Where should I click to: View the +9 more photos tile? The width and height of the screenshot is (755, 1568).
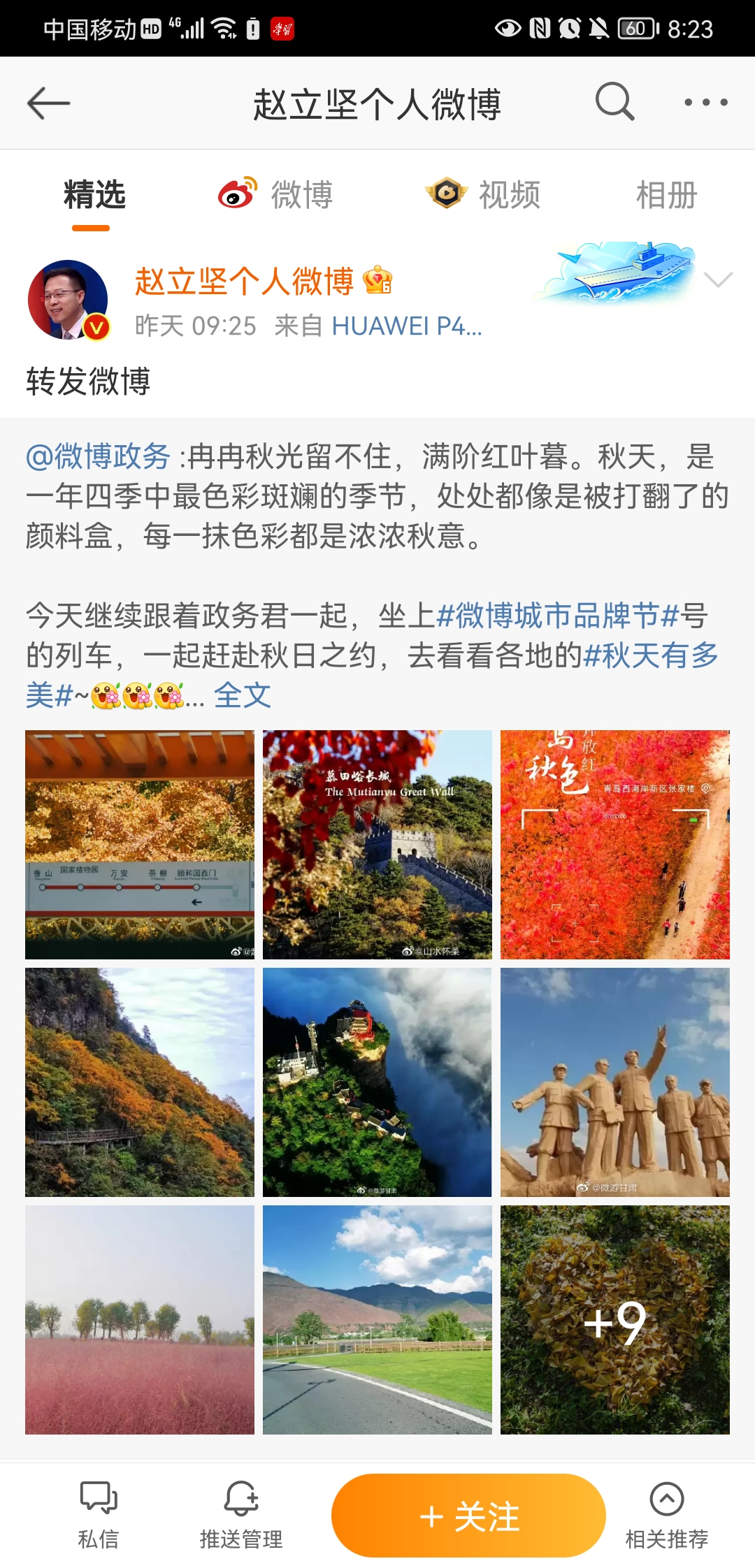615,1319
